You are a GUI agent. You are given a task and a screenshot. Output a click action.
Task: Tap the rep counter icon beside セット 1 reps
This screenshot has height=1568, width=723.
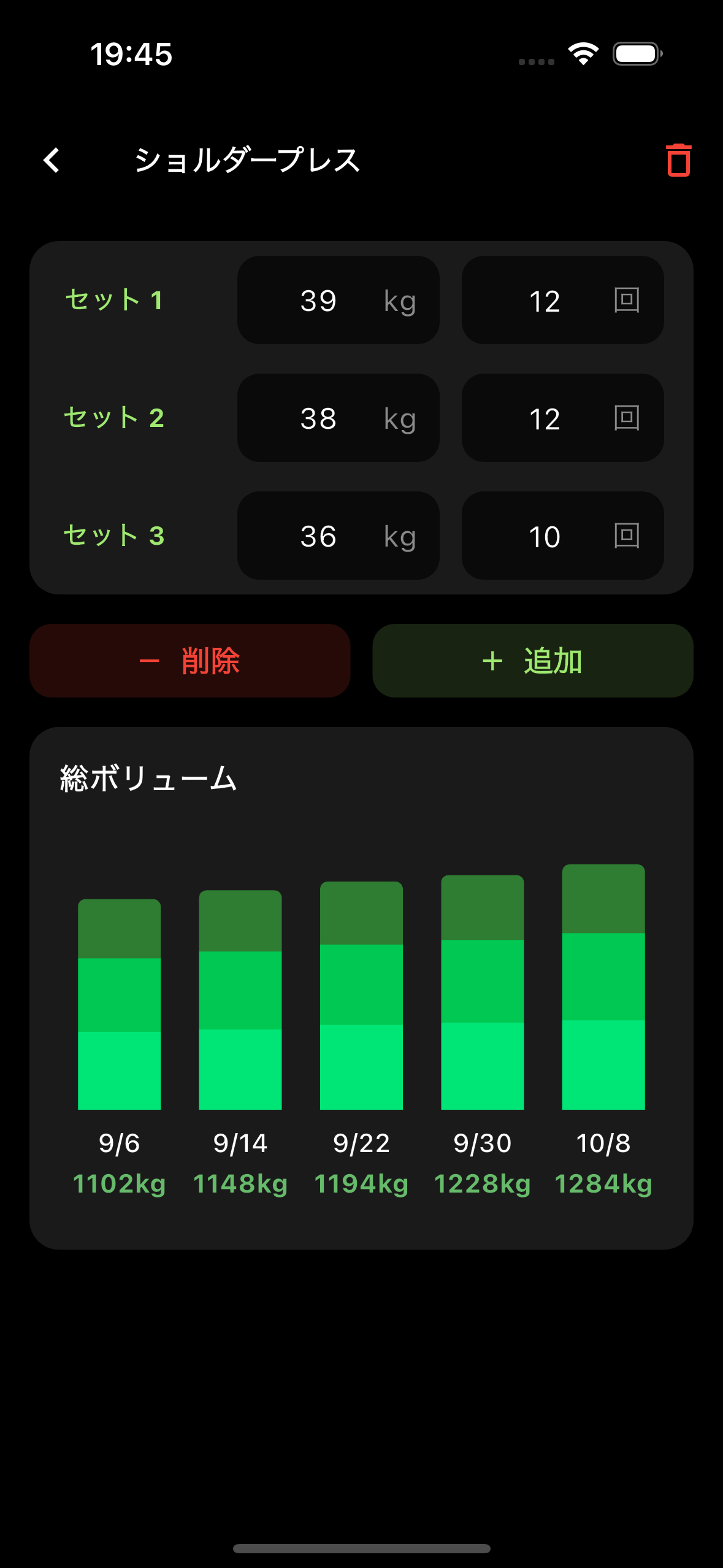pyautogui.click(x=627, y=300)
